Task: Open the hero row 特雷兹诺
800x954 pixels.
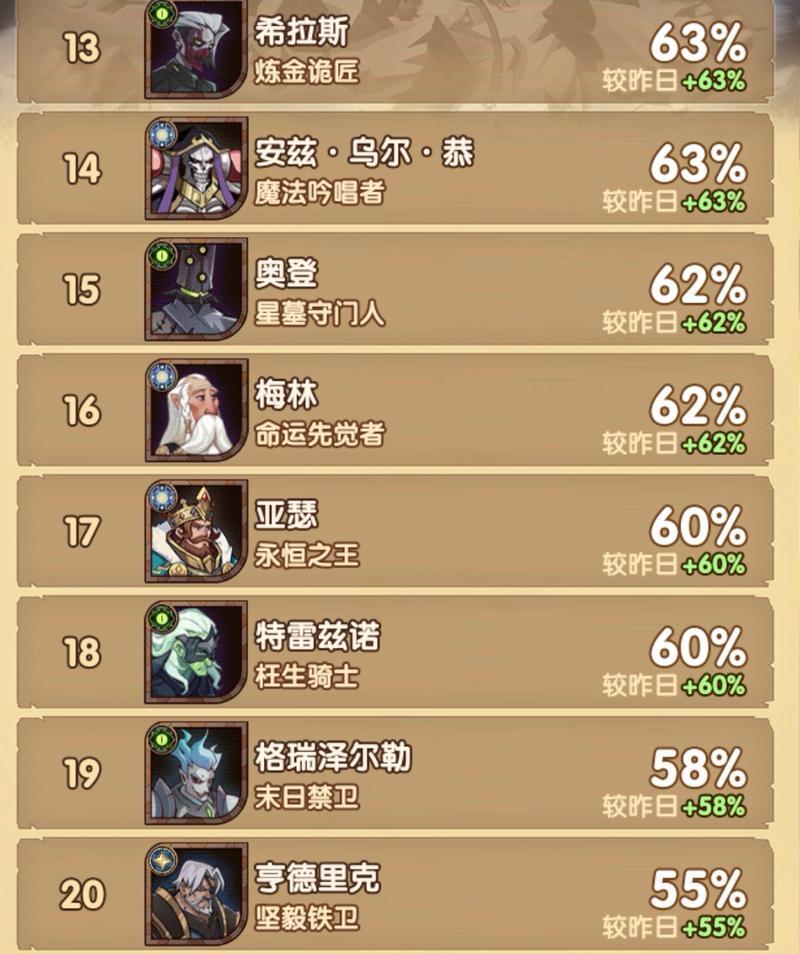Action: point(400,653)
